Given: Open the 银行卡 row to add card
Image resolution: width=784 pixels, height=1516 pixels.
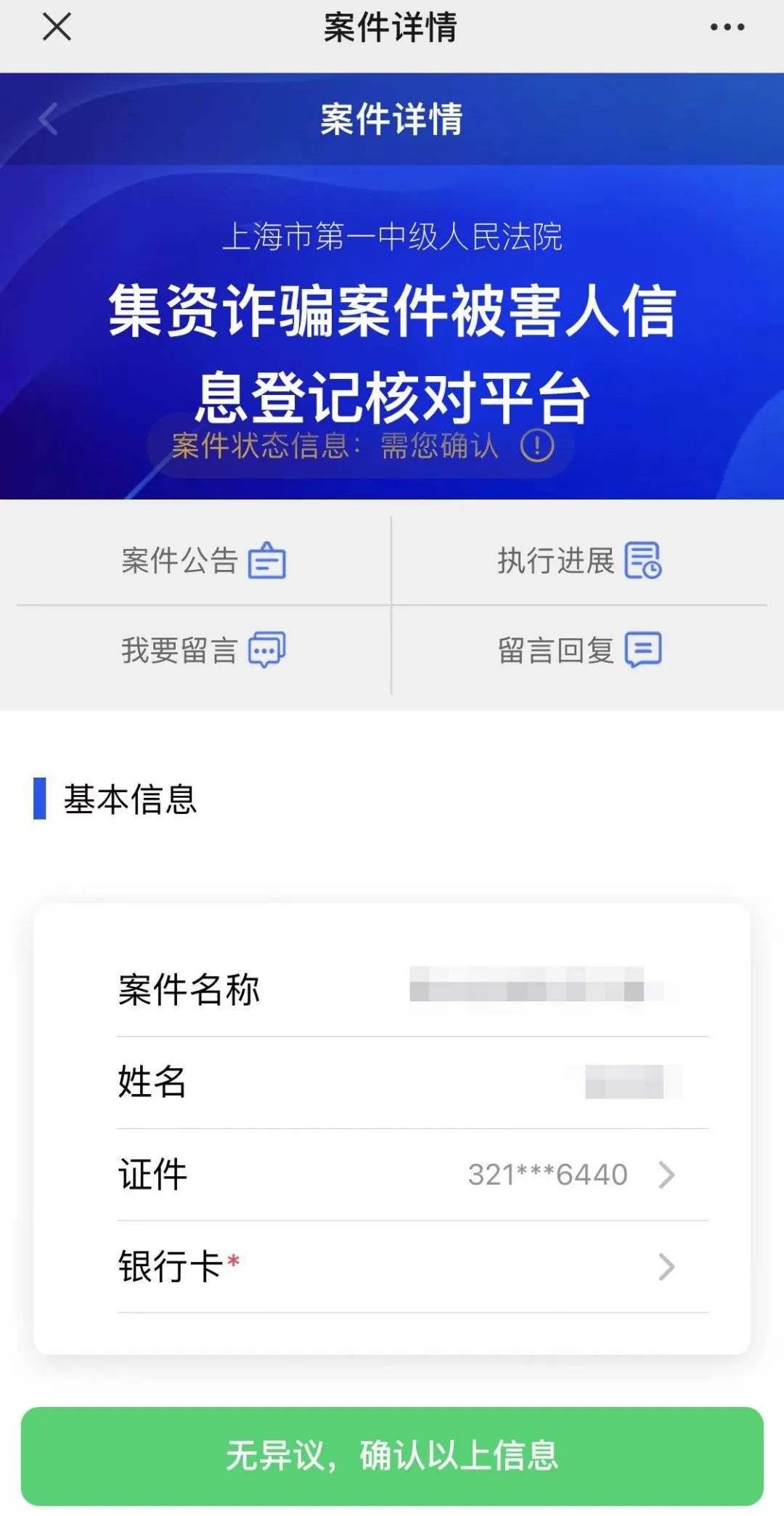Looking at the screenshot, I should [x=413, y=1267].
